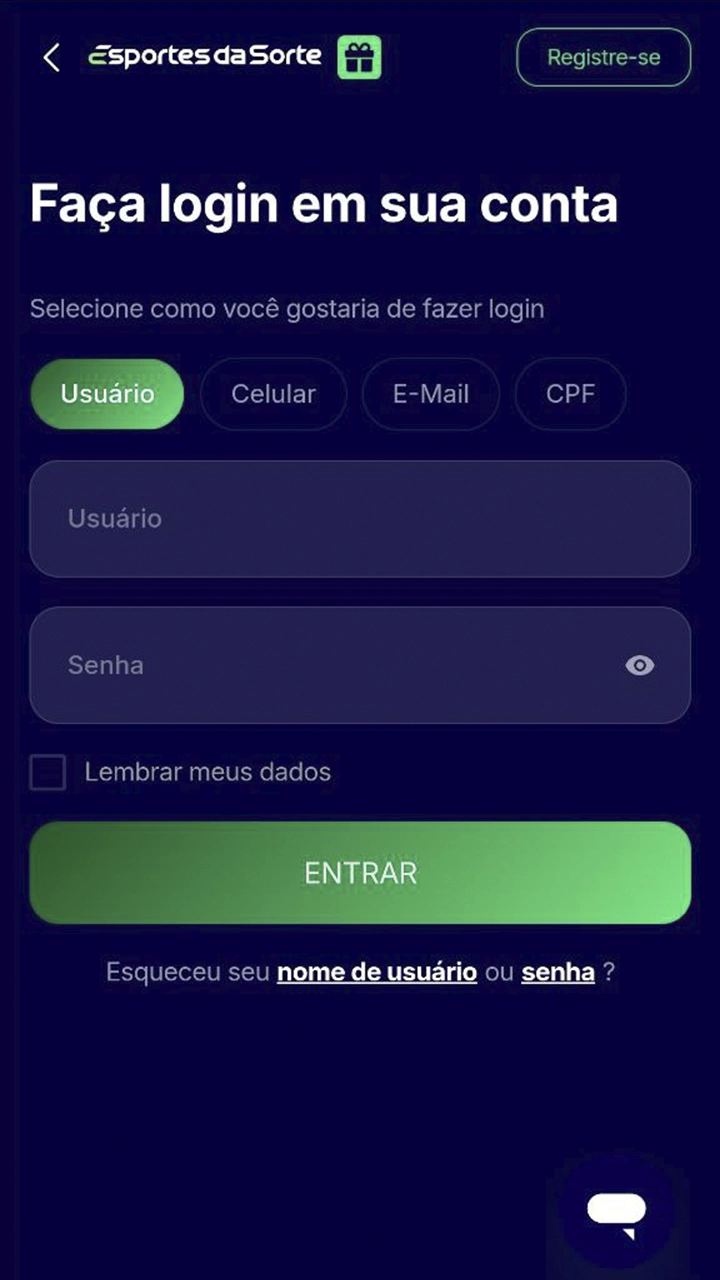Click the back arrow at top left

50,57
